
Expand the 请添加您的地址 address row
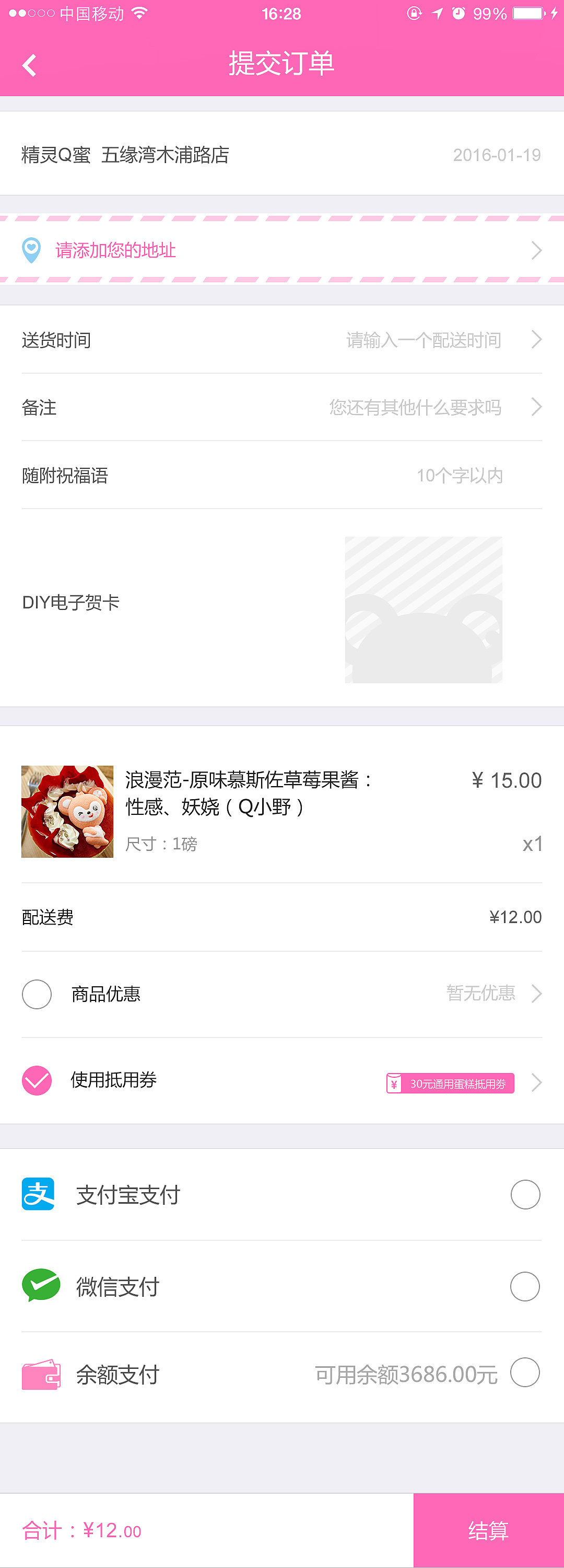coord(281,250)
